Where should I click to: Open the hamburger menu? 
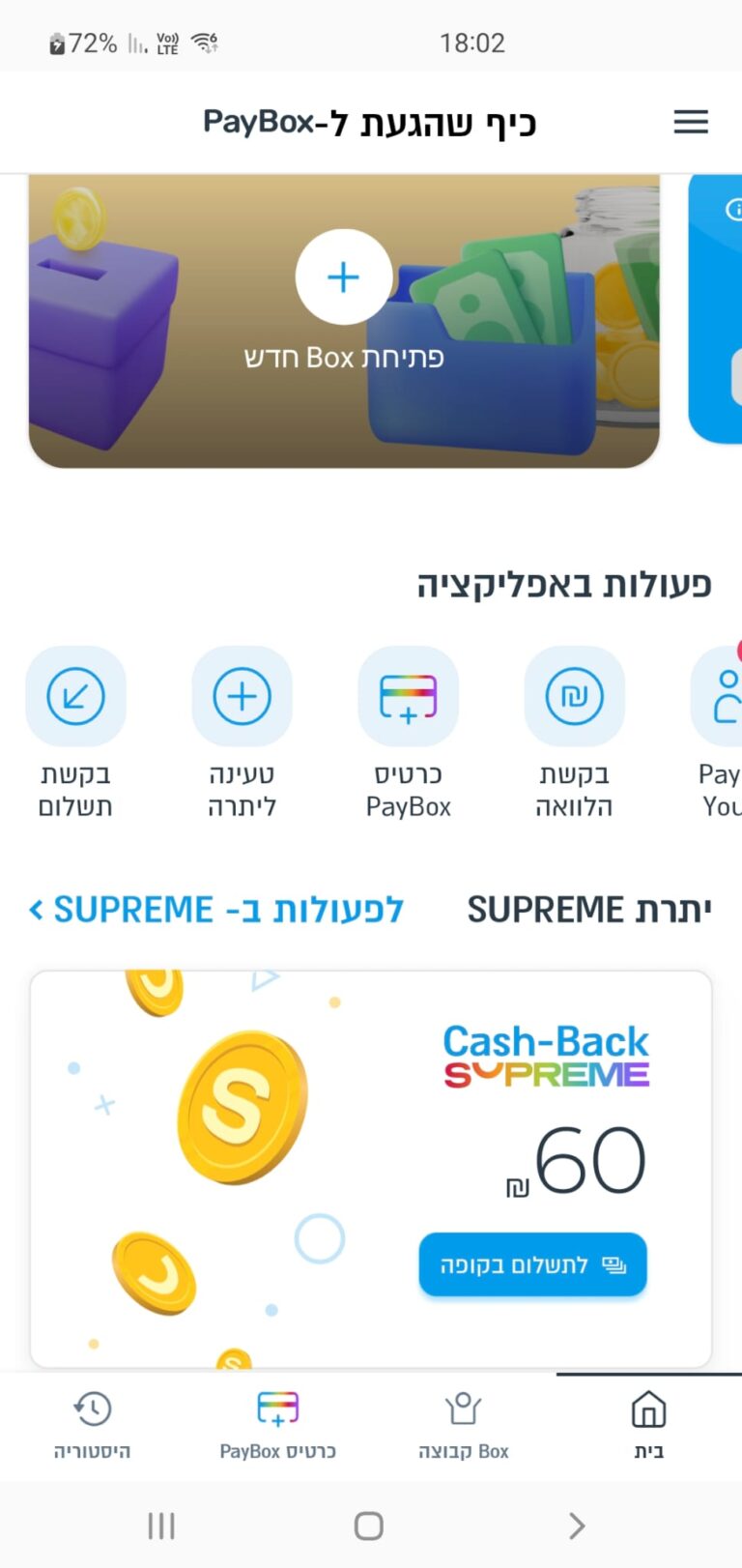[691, 122]
